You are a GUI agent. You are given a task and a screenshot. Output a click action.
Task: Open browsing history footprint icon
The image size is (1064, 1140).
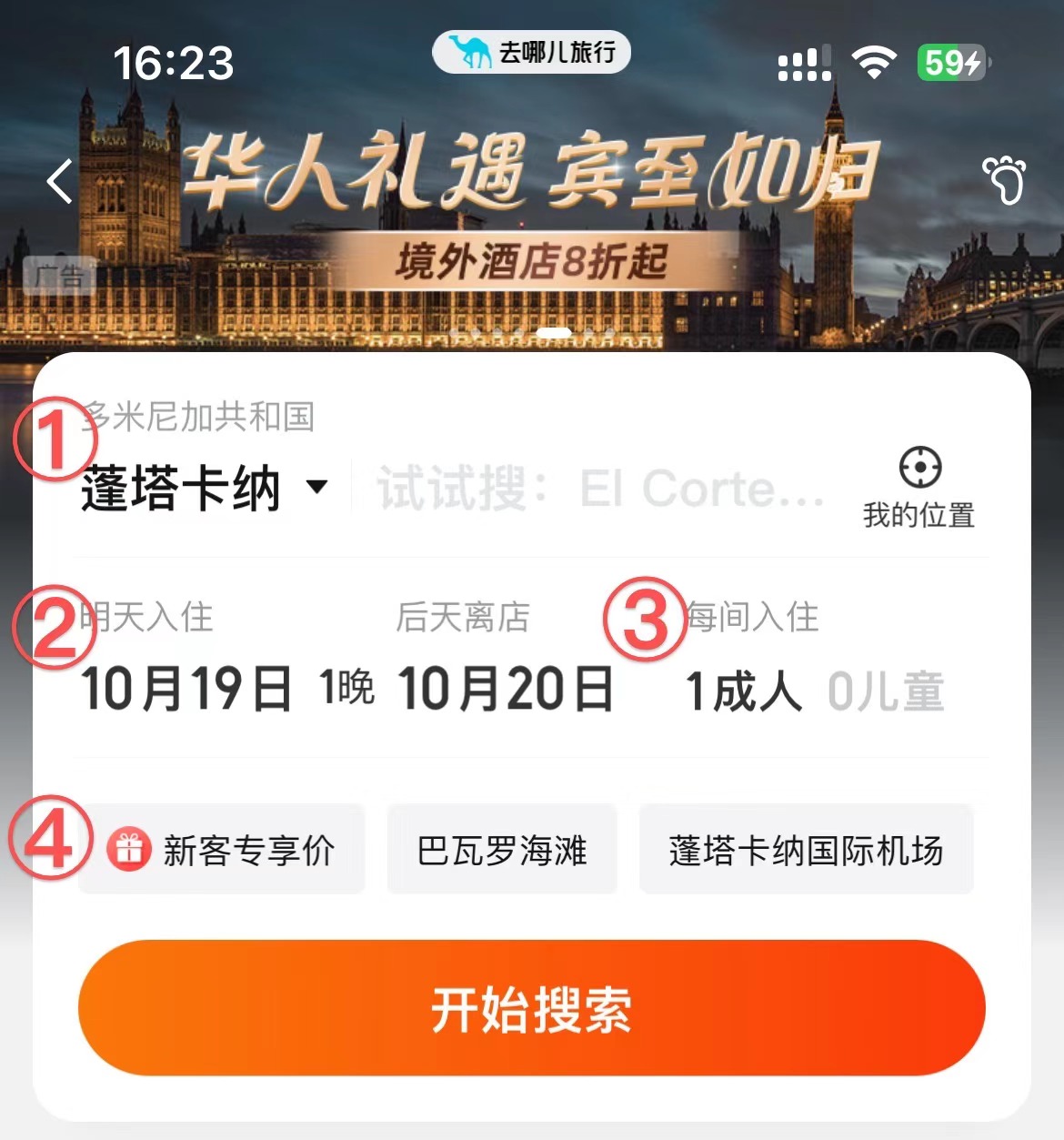click(x=1003, y=180)
